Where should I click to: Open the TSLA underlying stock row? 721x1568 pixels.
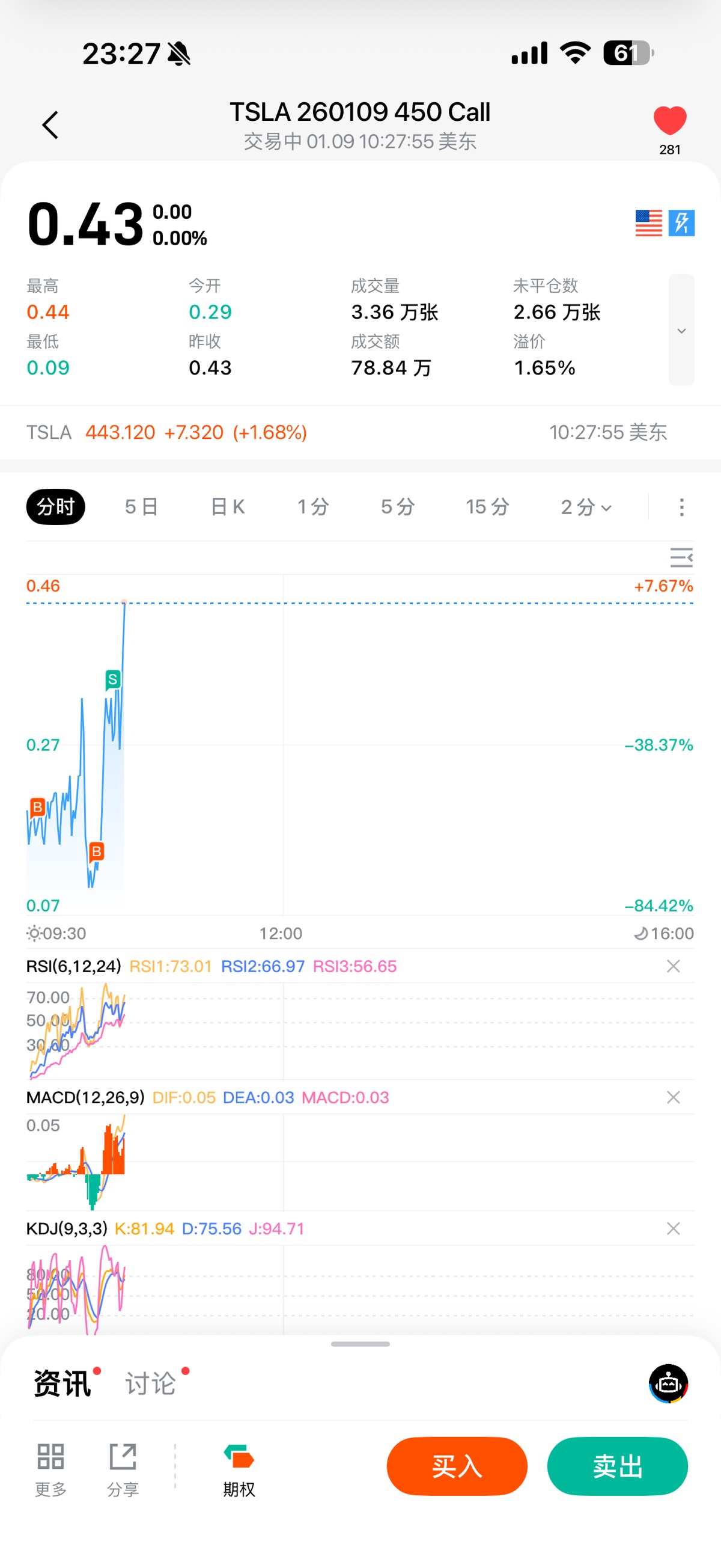click(347, 432)
